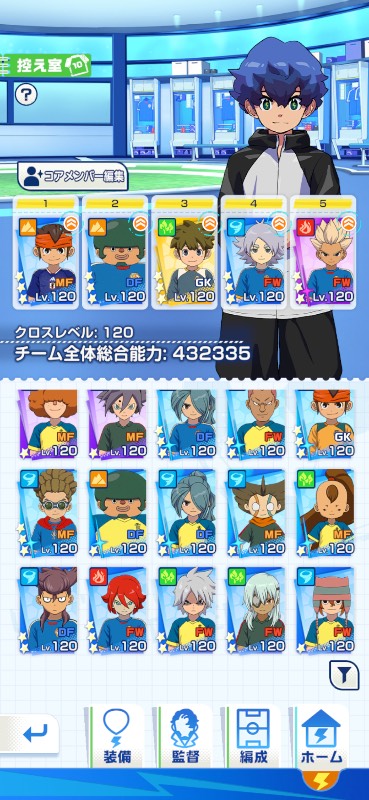Select core member slot 5 FW card
369x800 pixels.
coord(323,253)
